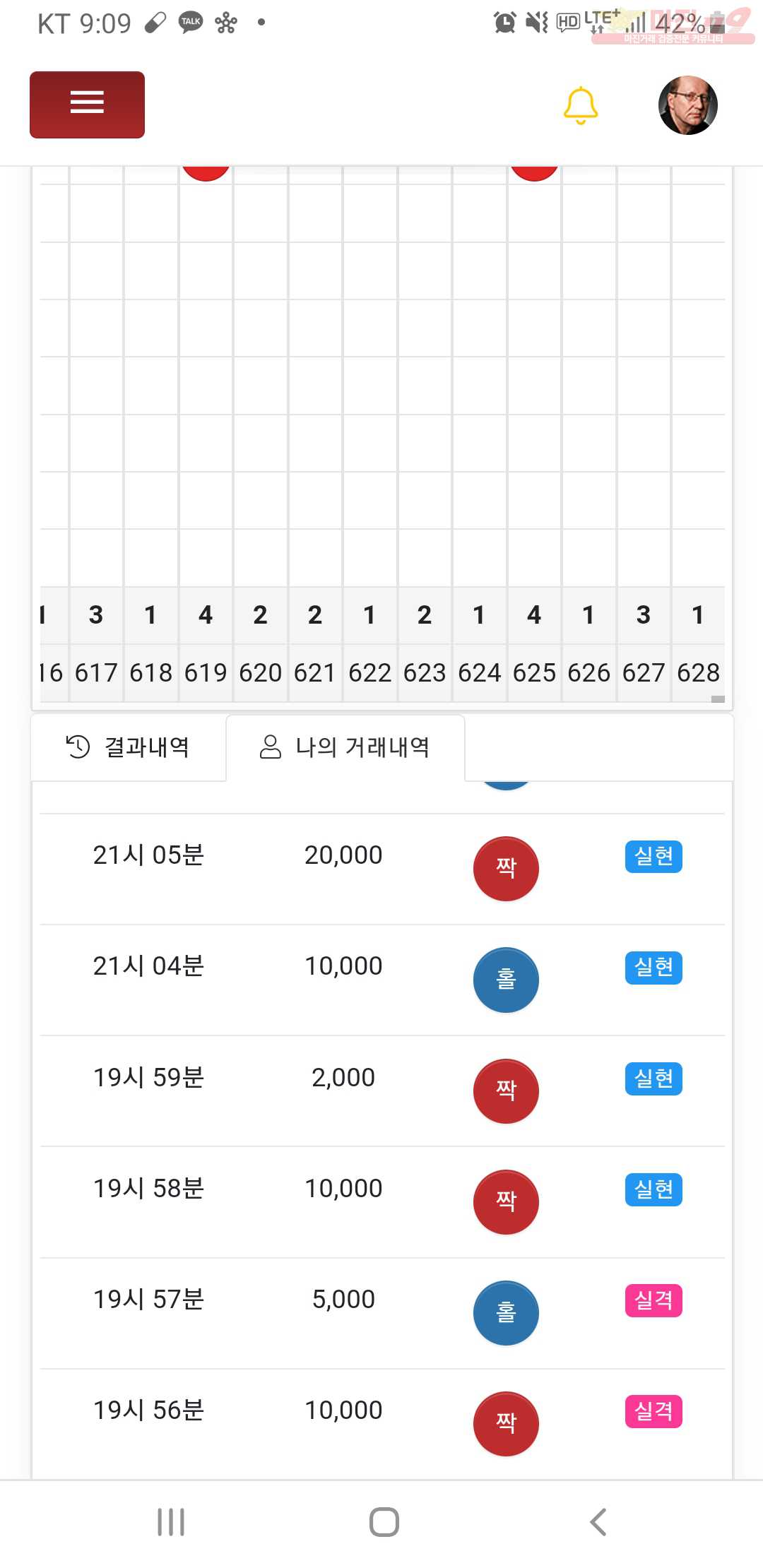Screen dimensions: 763x1568
Task: Open the hamburger menu button
Action: click(x=87, y=105)
